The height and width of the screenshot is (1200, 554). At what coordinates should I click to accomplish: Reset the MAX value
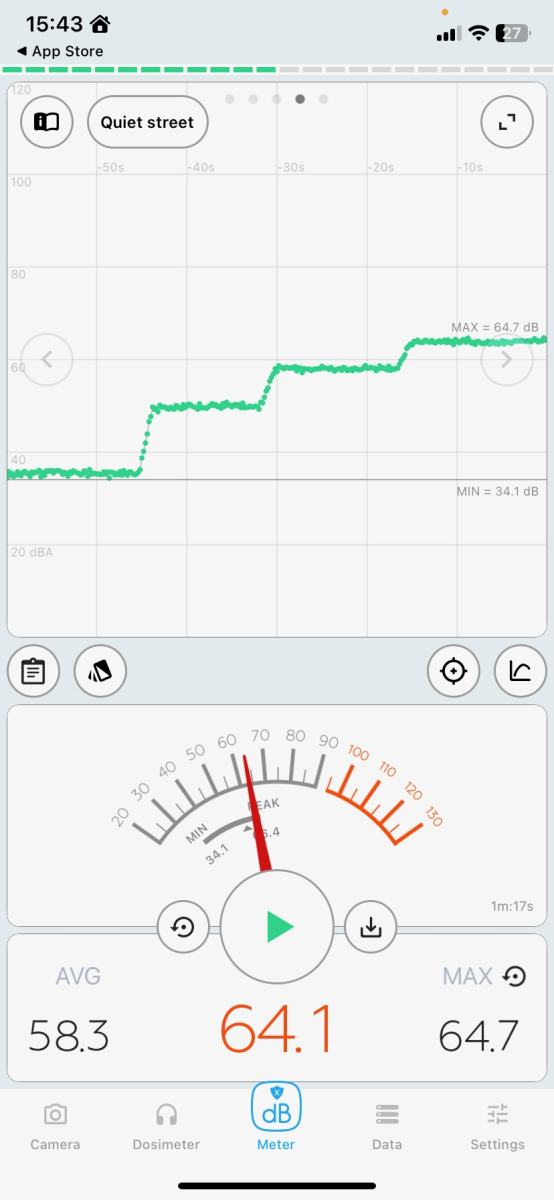(514, 976)
